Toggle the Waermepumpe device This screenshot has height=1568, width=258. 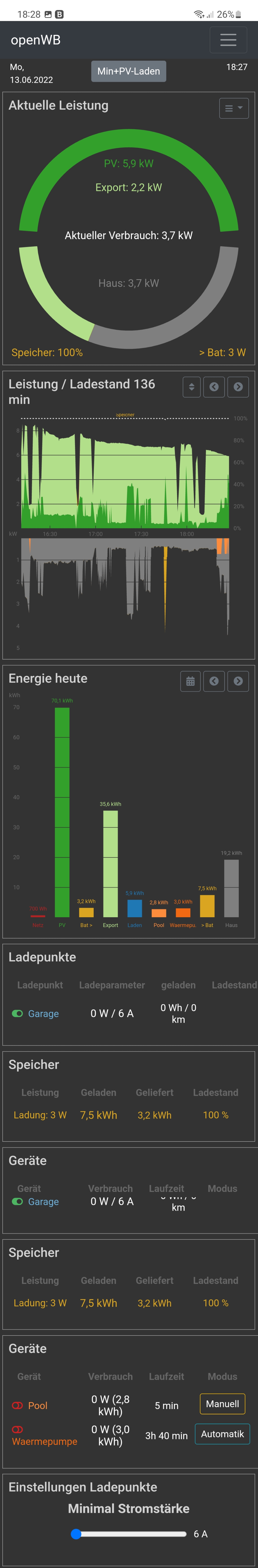[18, 1429]
